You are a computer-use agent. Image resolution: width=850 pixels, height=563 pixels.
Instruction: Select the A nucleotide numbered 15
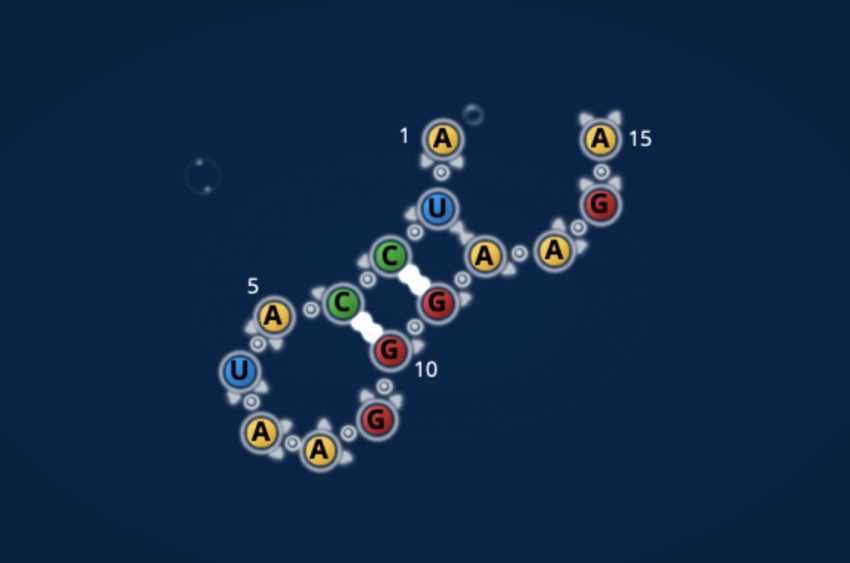tap(600, 138)
